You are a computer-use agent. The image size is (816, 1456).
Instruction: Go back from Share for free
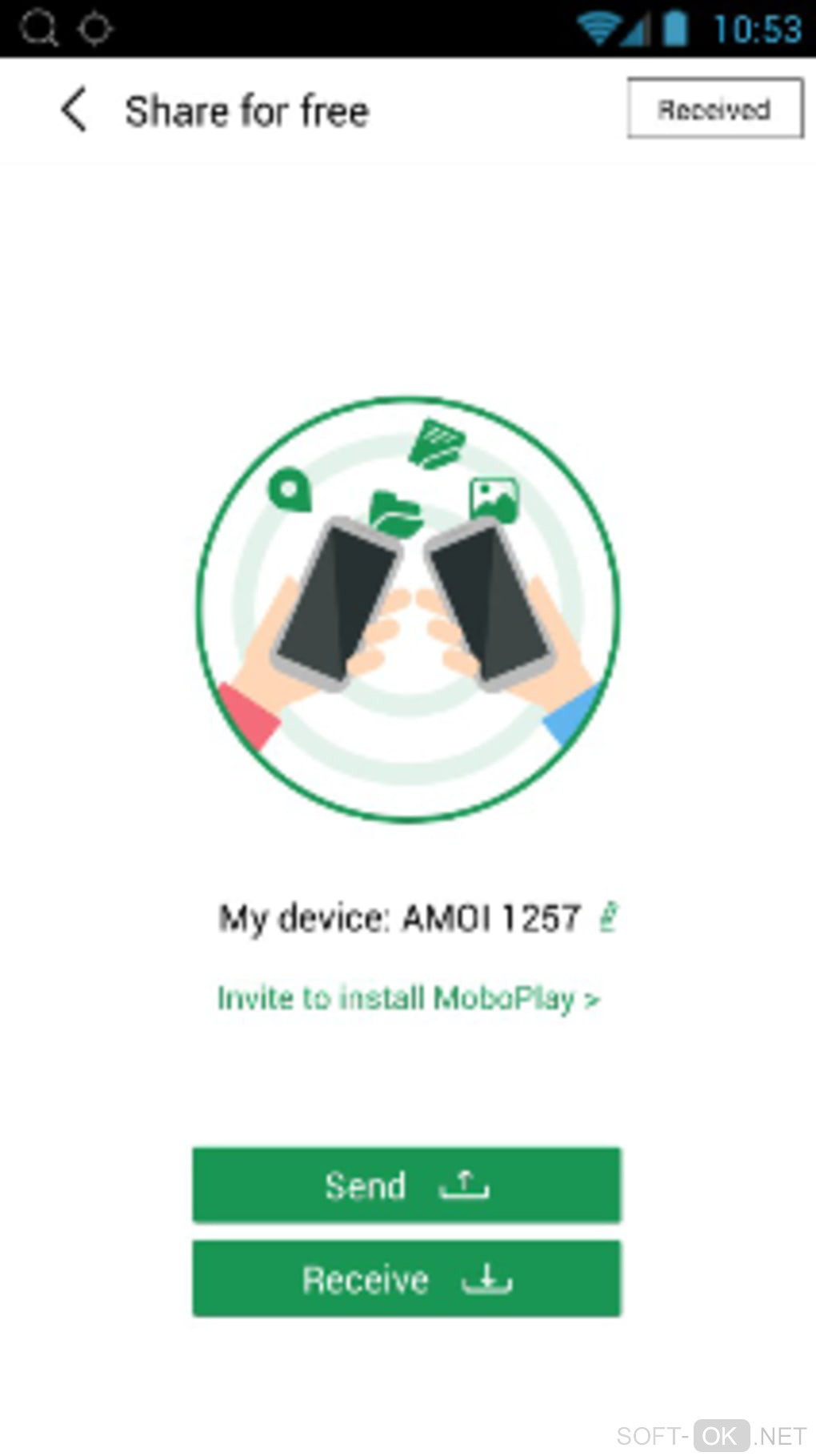pos(74,110)
